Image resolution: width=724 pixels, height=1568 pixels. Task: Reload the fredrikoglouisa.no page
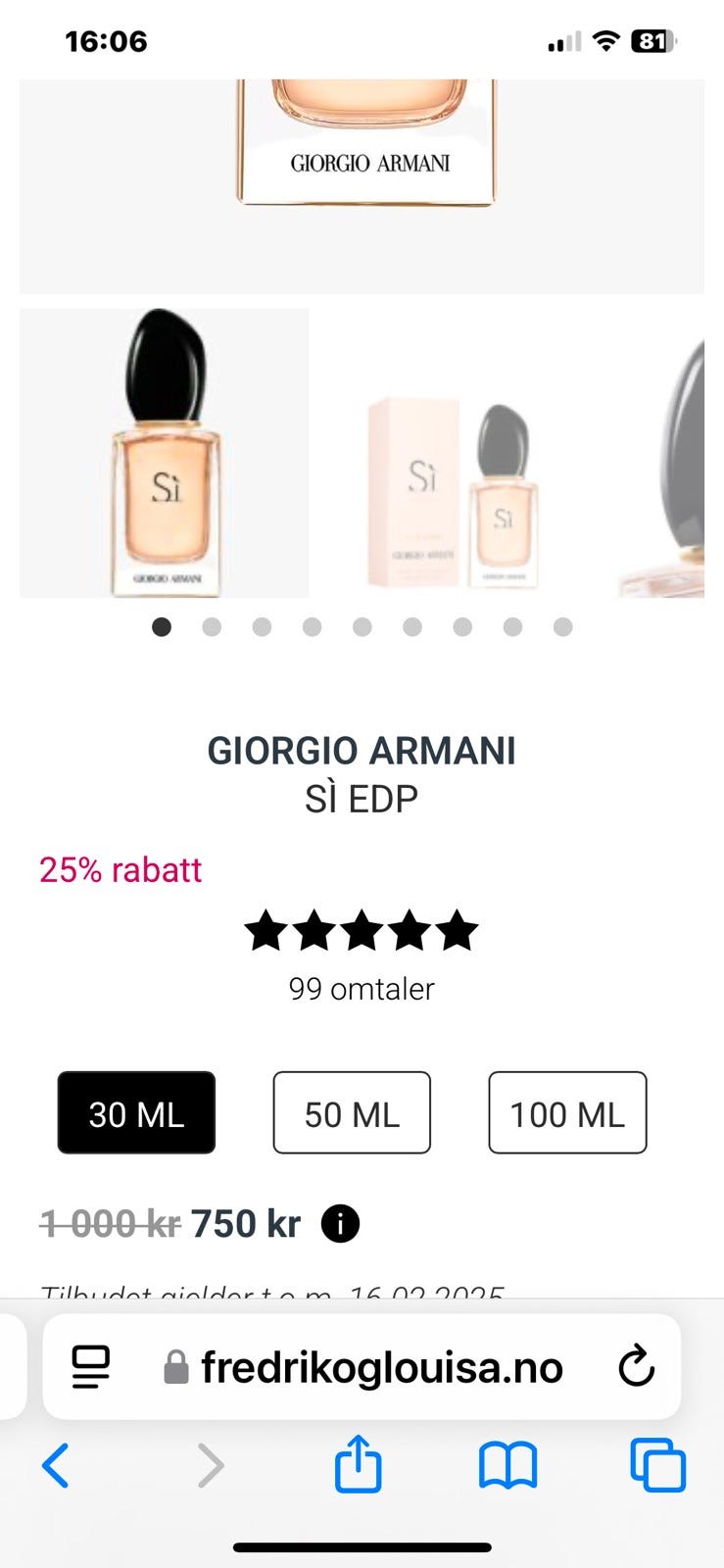coord(636,1367)
